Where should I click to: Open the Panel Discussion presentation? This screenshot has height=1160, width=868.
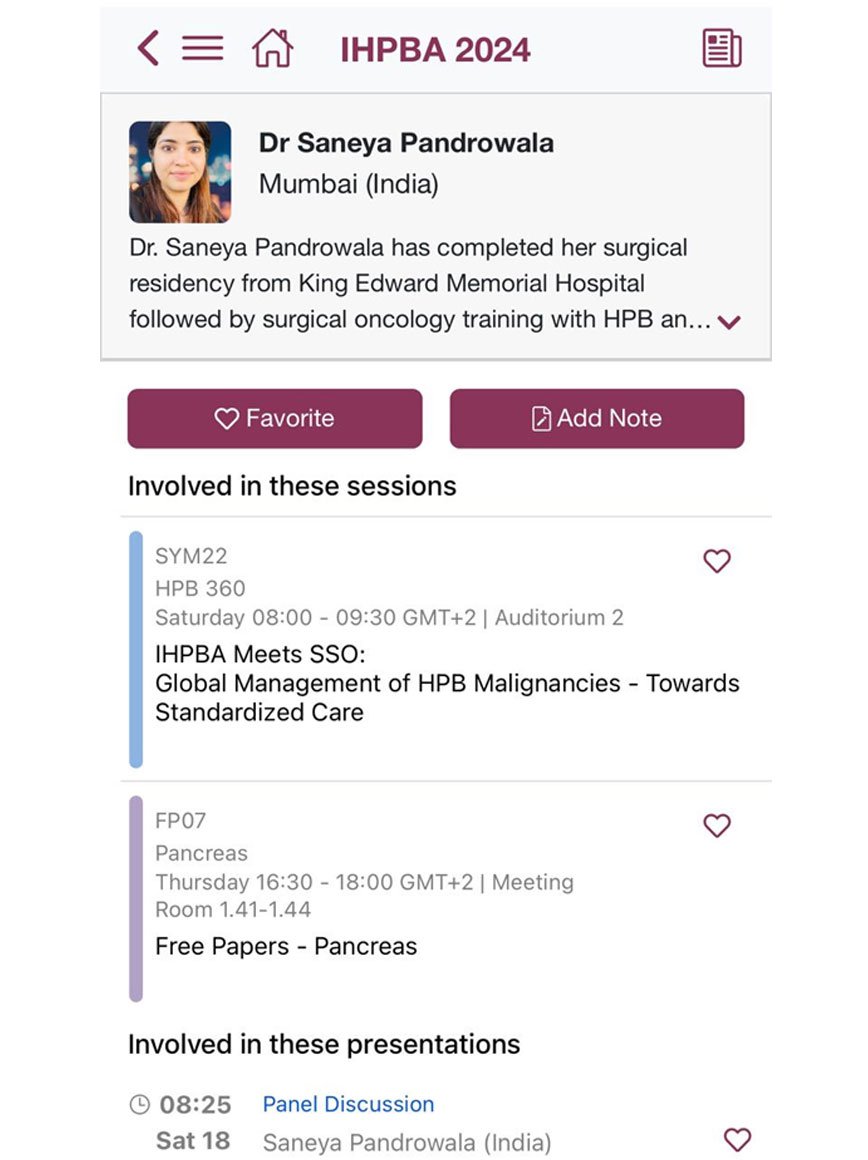coord(348,1104)
